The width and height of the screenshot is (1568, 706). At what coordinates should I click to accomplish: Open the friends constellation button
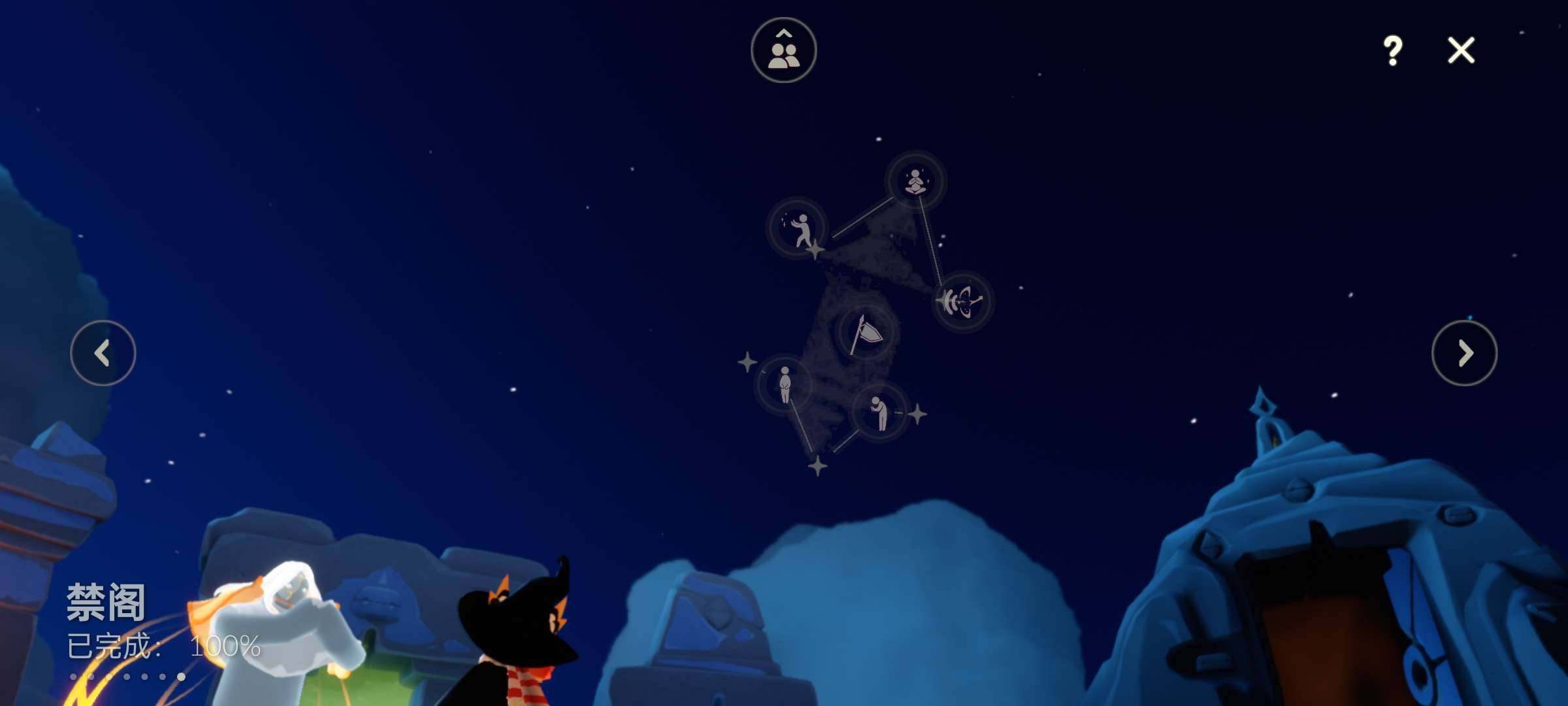(x=783, y=50)
